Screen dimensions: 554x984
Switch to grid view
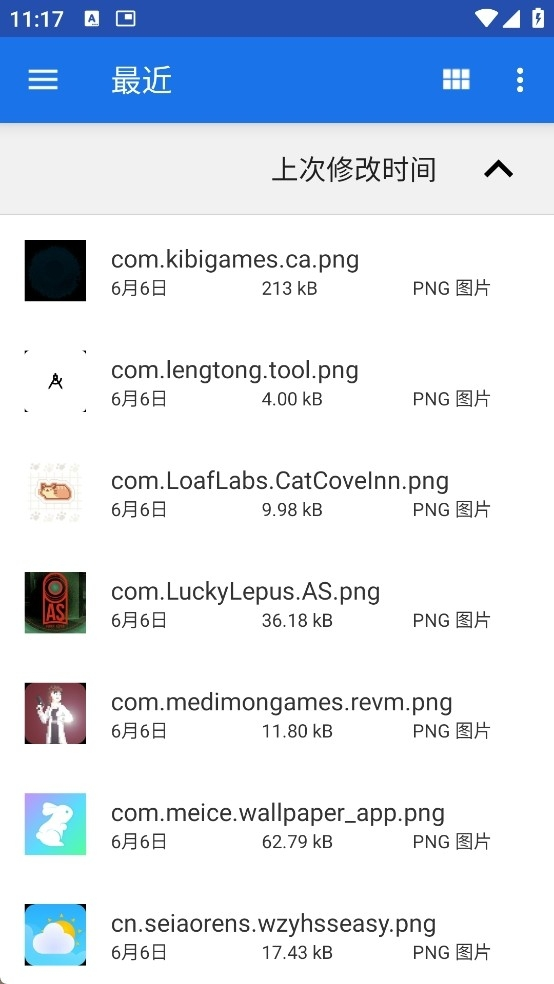[x=456, y=80]
